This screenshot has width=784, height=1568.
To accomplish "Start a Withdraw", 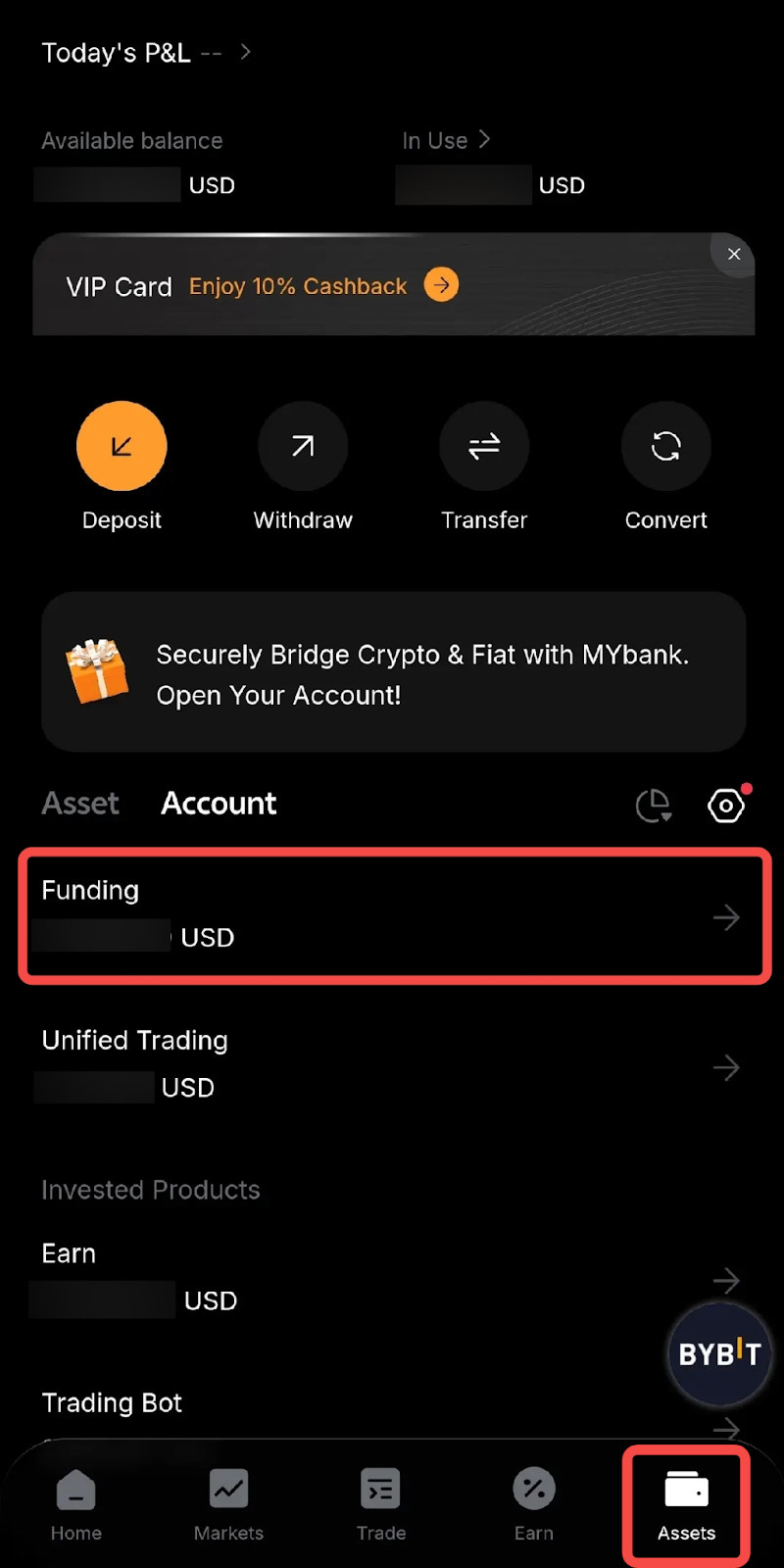I will coord(303,447).
